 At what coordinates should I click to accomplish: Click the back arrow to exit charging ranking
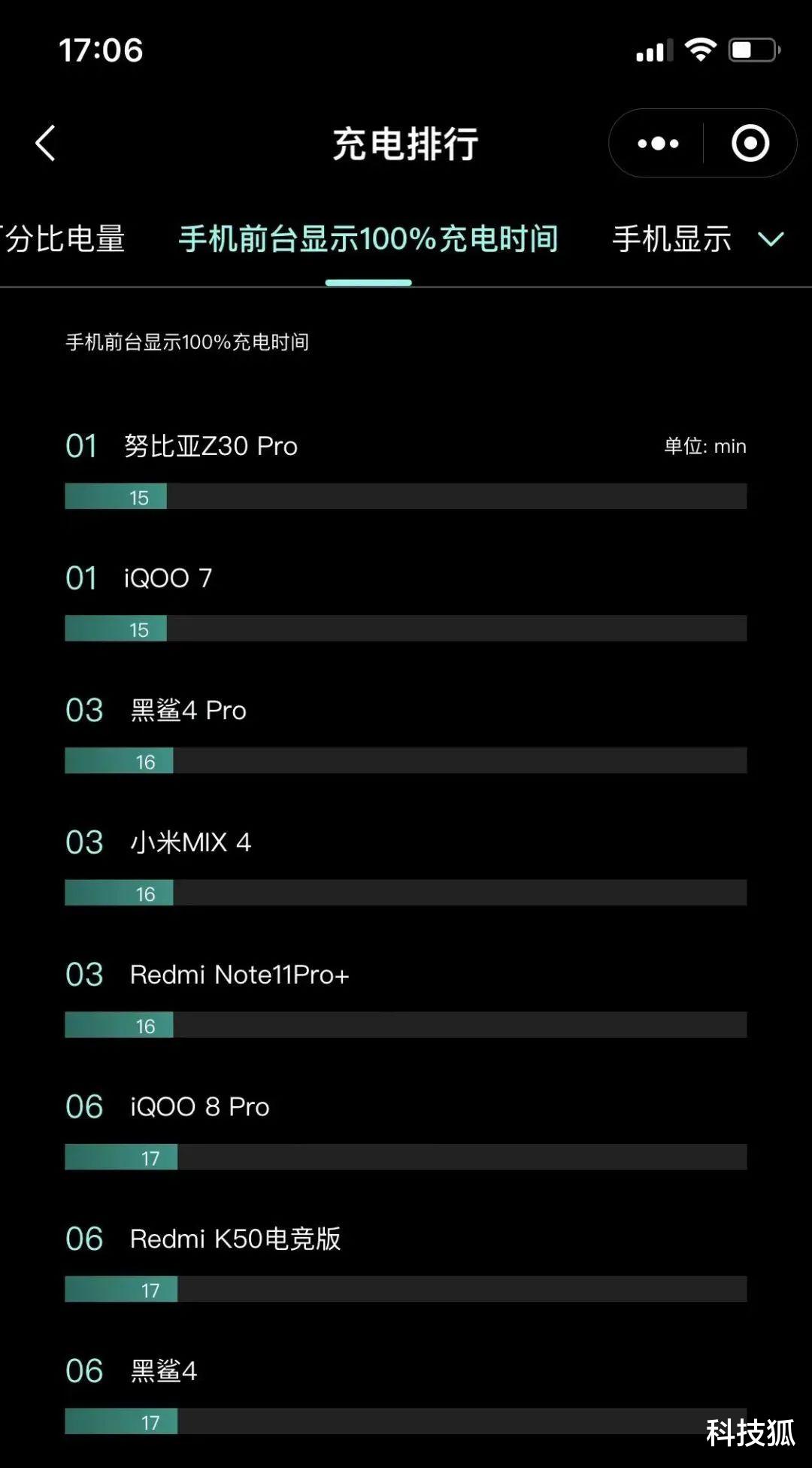[x=45, y=143]
